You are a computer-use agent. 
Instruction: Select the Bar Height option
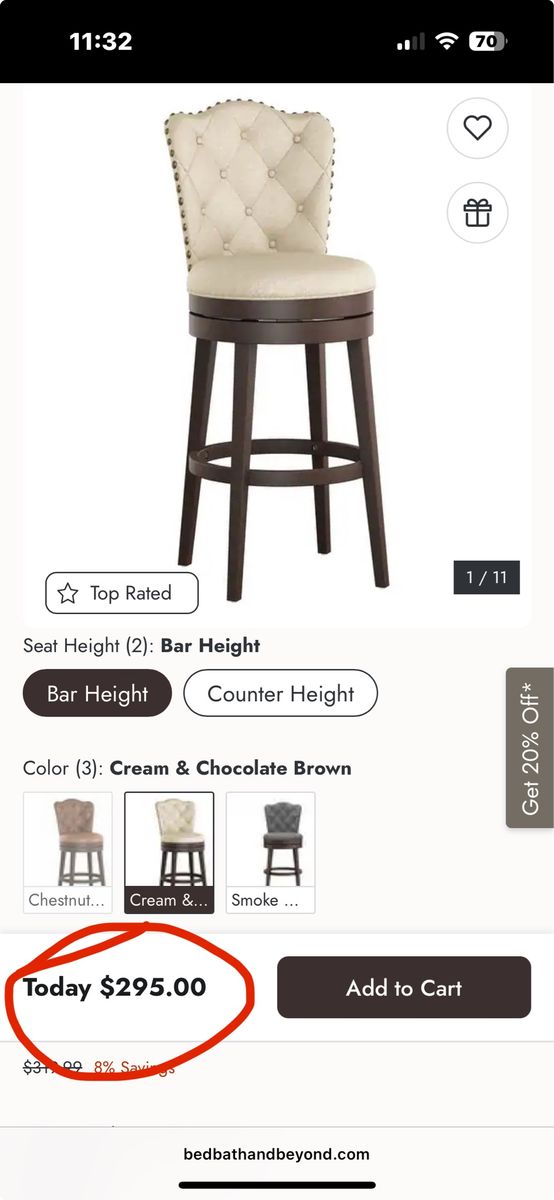(x=97, y=693)
